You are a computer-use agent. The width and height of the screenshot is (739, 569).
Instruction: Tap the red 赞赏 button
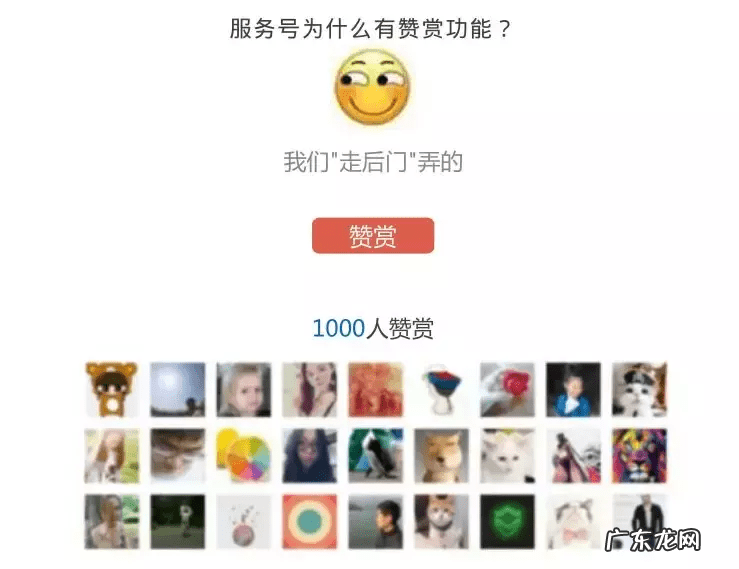[x=373, y=236]
